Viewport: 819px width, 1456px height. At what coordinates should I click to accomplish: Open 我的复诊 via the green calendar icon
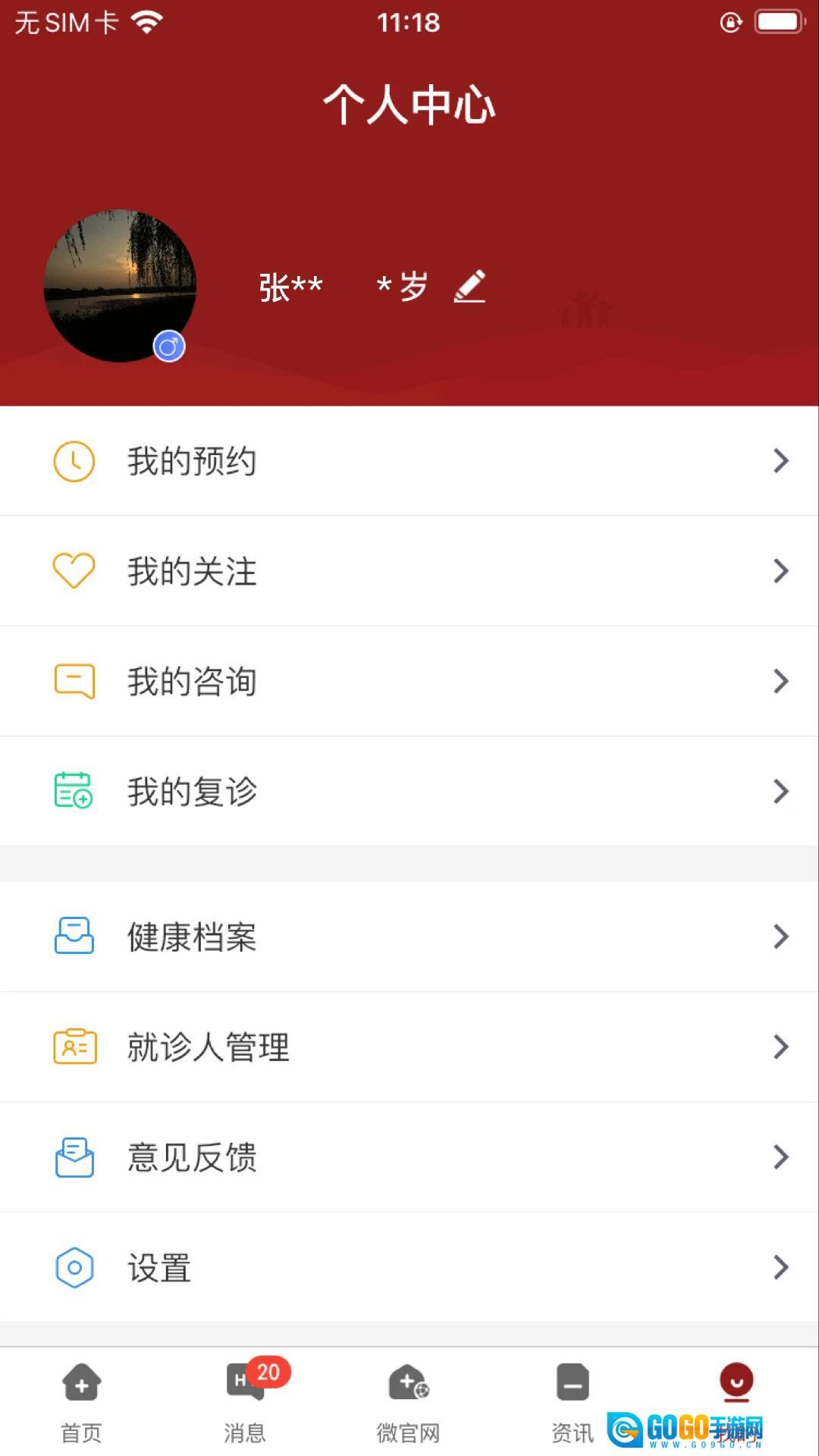click(x=74, y=791)
